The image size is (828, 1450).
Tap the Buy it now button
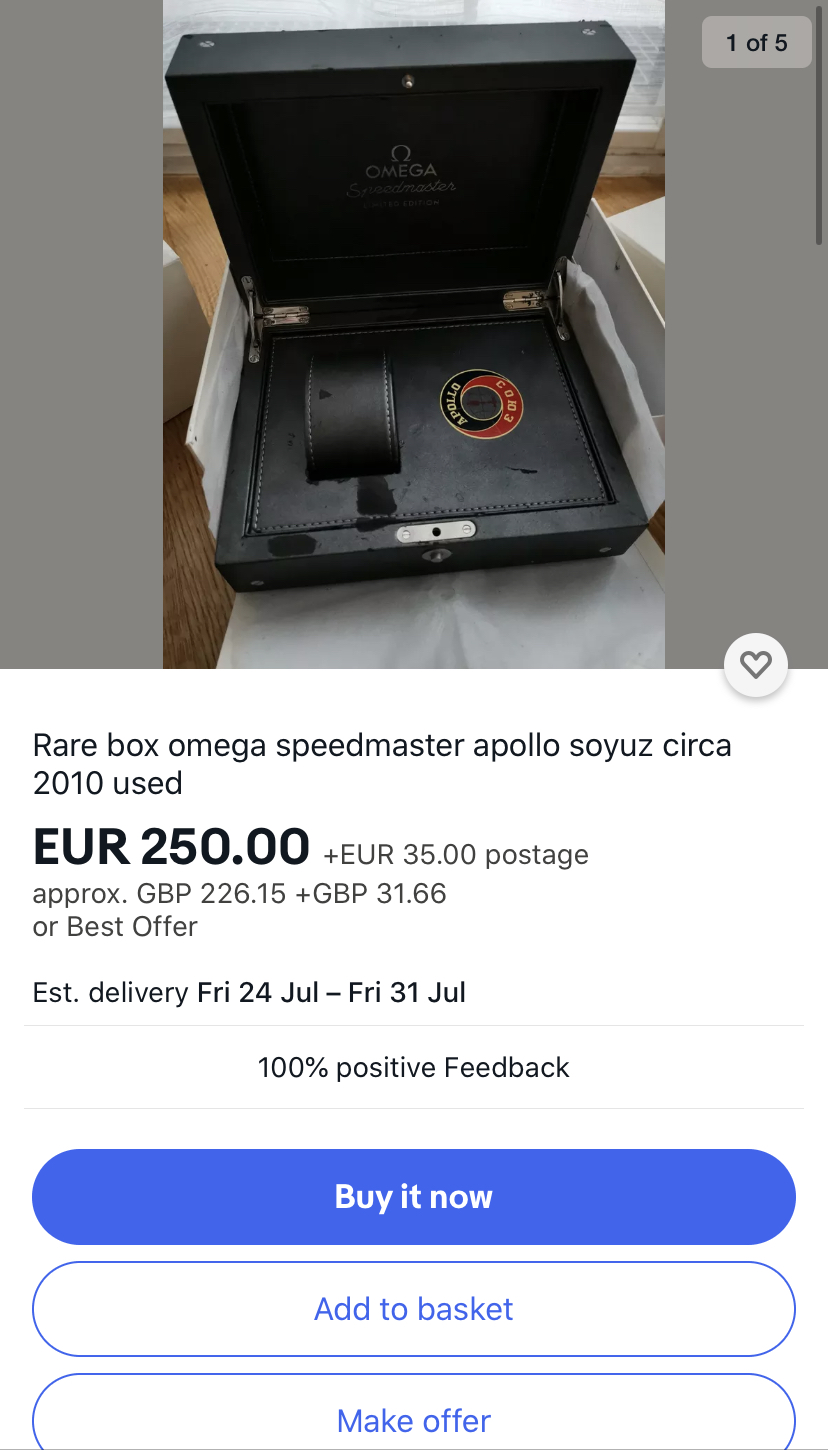pyautogui.click(x=414, y=1197)
